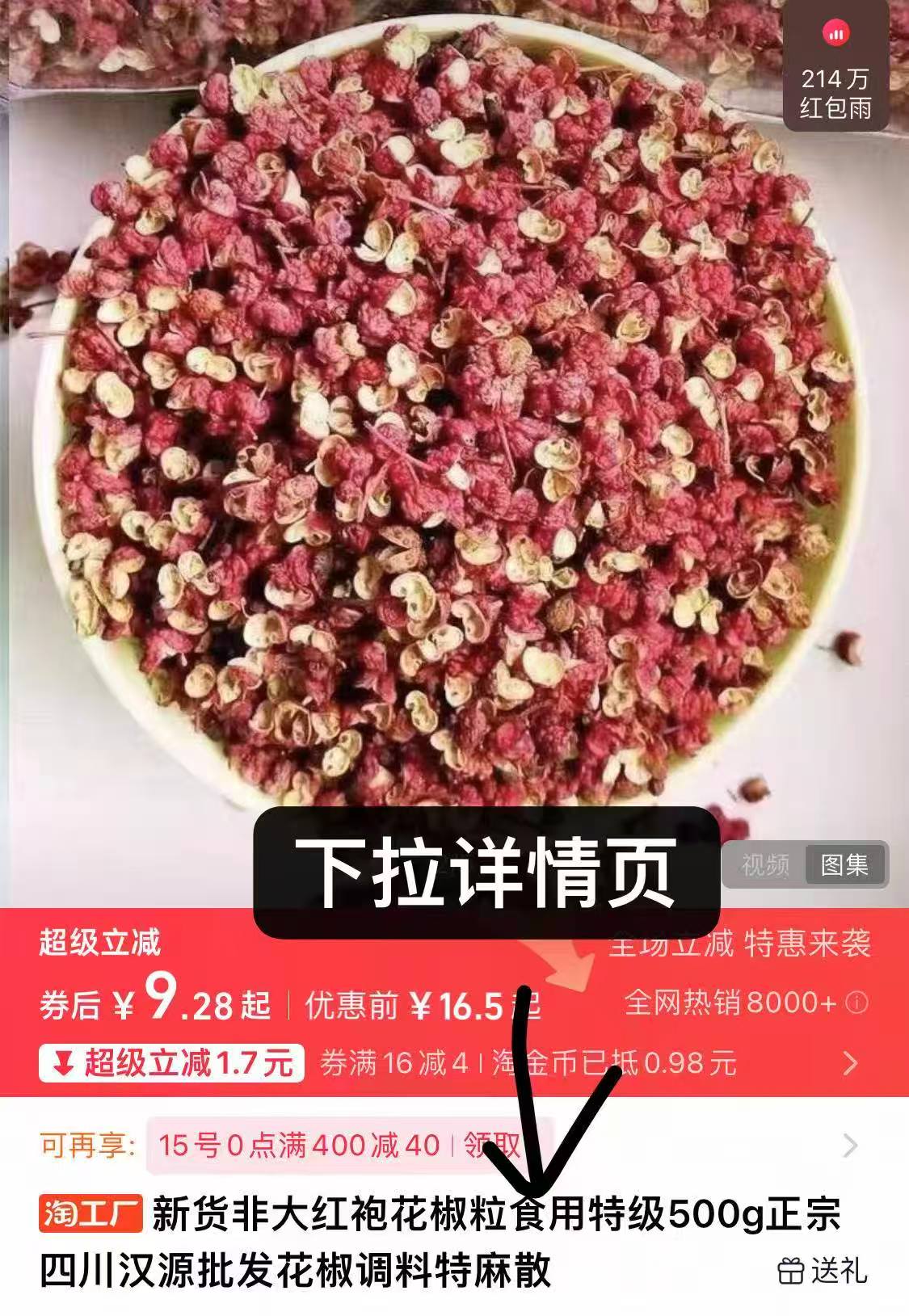Open the 超级立减 discount details chevron
This screenshot has width=909, height=1316.
point(850,1063)
